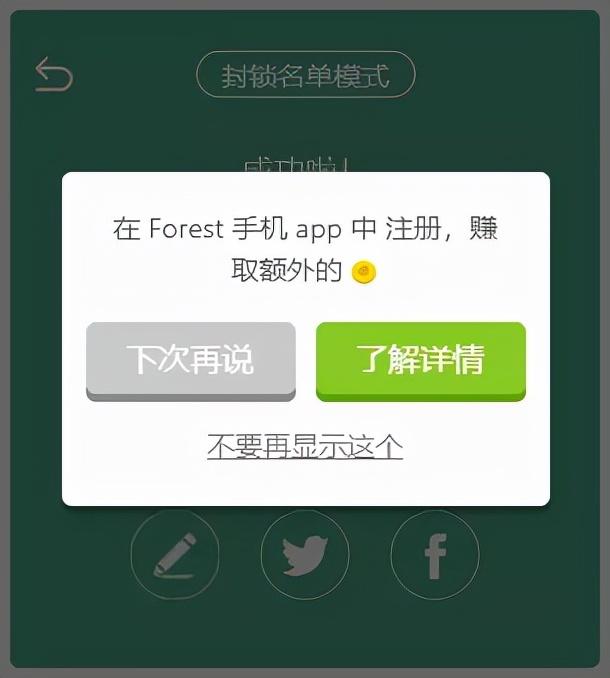Share on Facebook

click(435, 555)
